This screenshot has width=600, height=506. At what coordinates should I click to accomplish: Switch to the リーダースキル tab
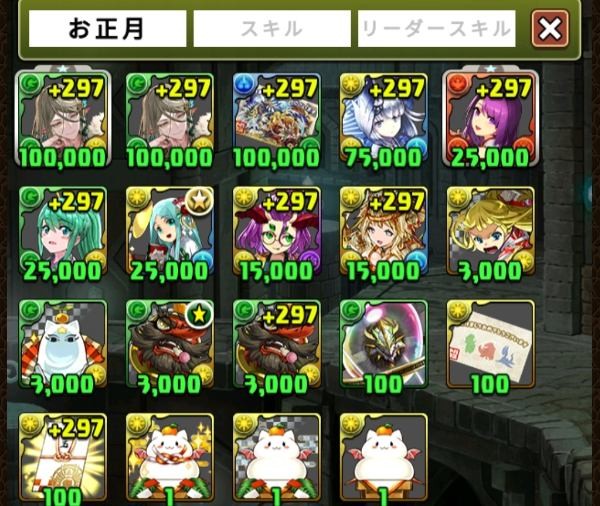pos(436,29)
